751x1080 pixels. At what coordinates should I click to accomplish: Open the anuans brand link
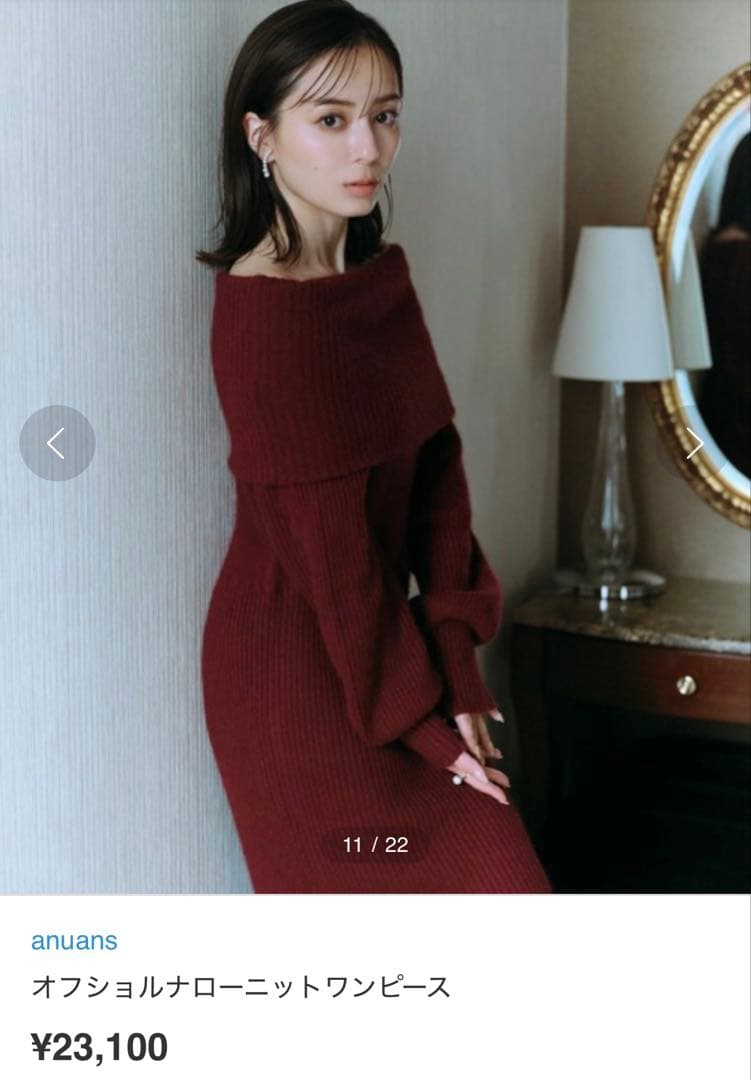(74, 941)
